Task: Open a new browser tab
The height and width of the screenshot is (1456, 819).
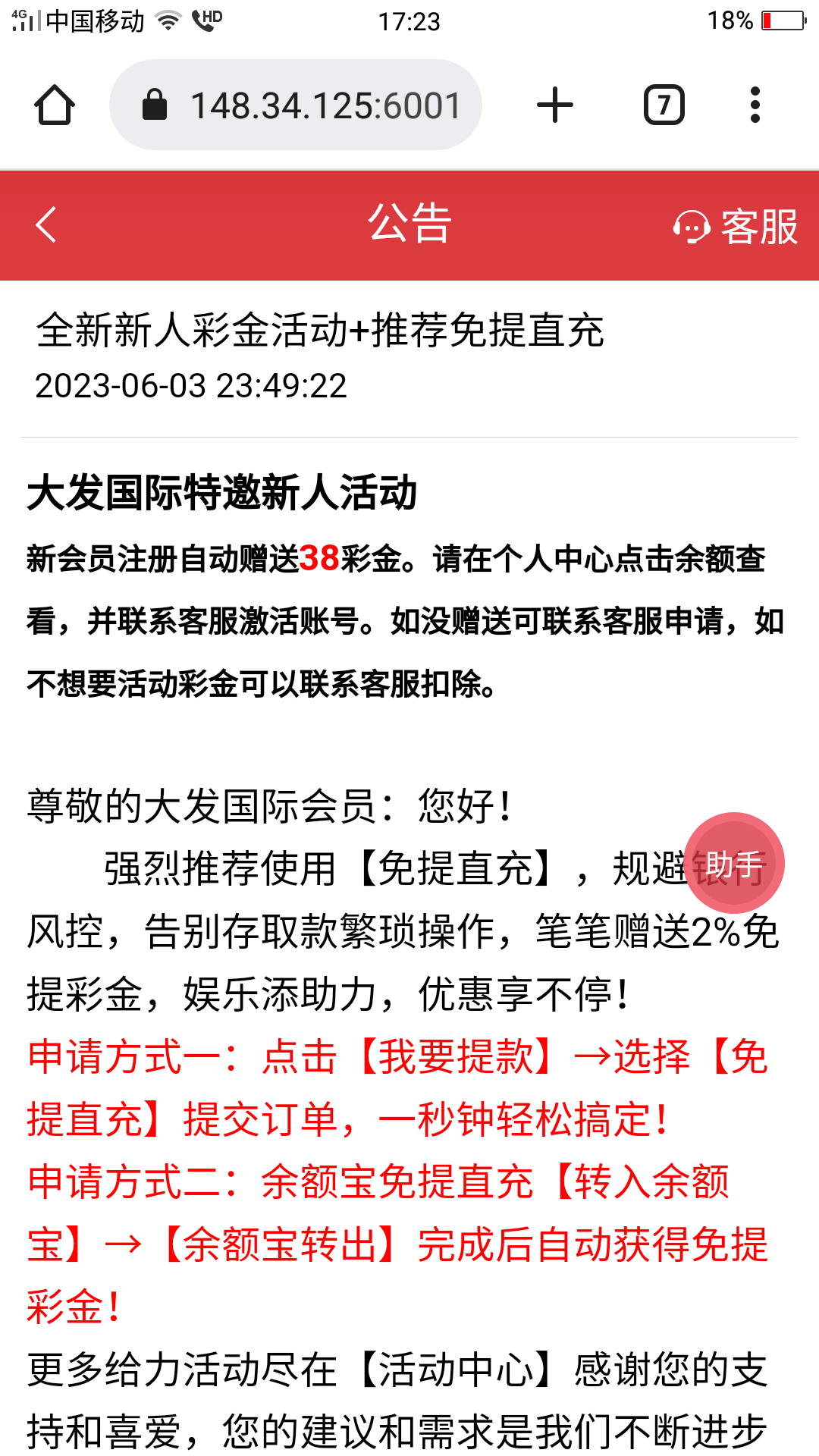Action: pyautogui.click(x=555, y=105)
